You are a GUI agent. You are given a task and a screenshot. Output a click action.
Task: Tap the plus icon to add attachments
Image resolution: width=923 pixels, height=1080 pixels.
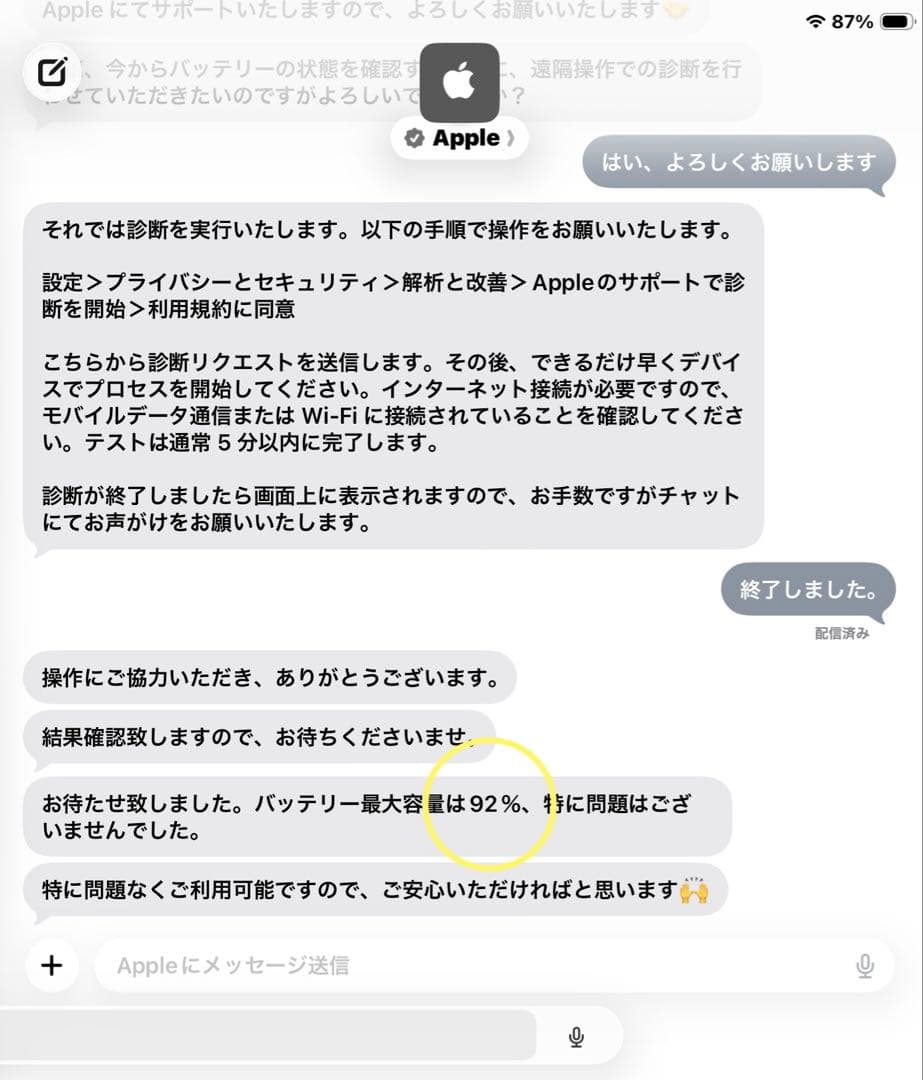52,965
